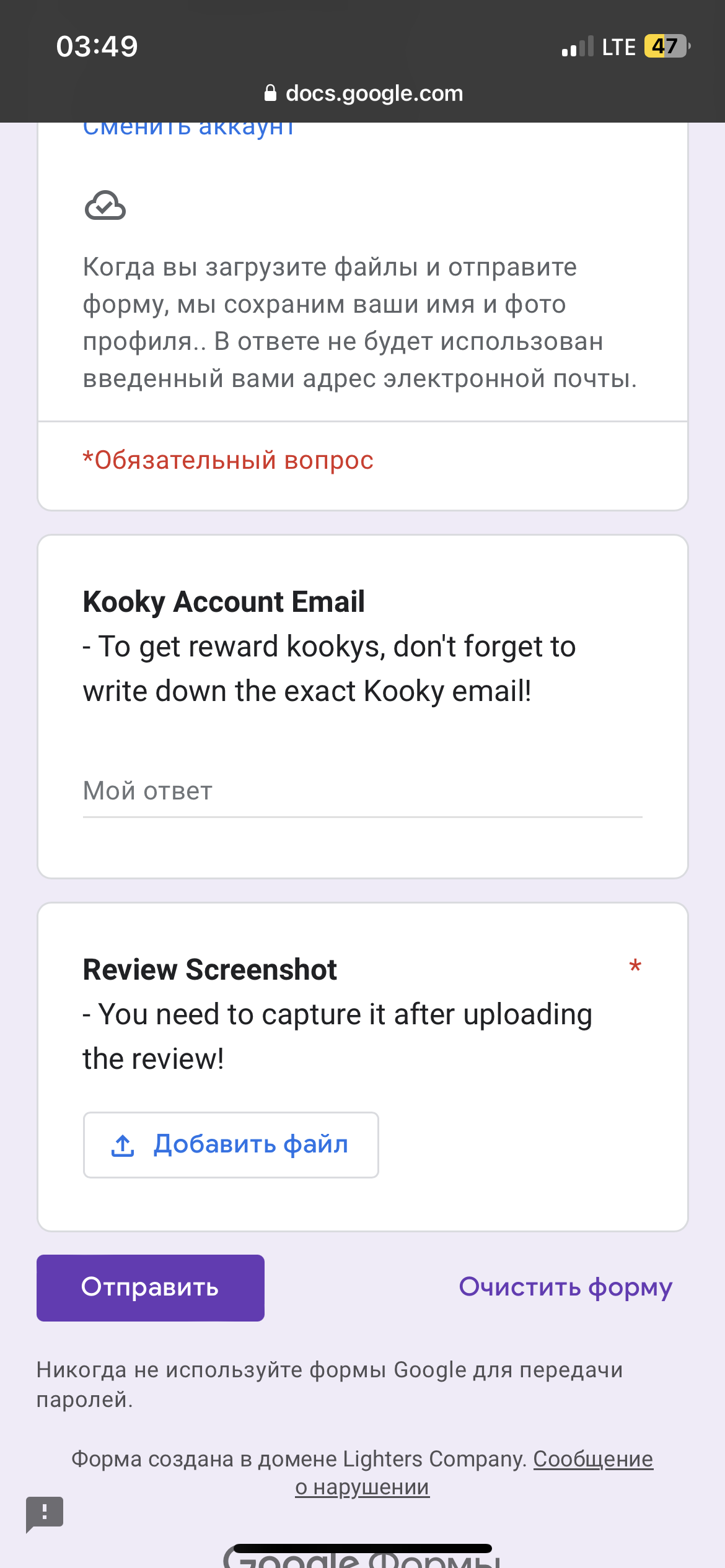Click Добавить файл to upload a screenshot
This screenshot has width=725, height=1568.
232,1144
